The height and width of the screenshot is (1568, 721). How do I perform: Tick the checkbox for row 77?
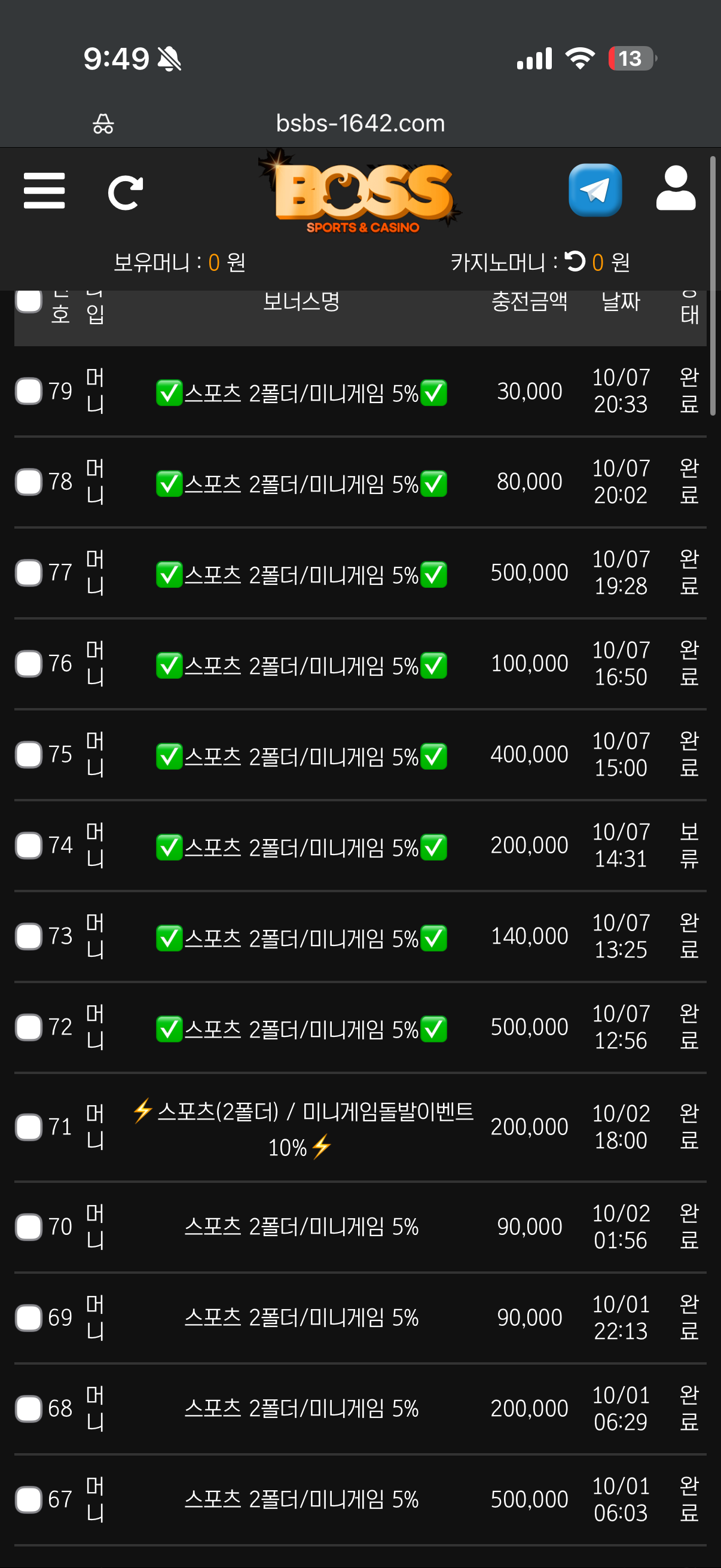(x=29, y=573)
